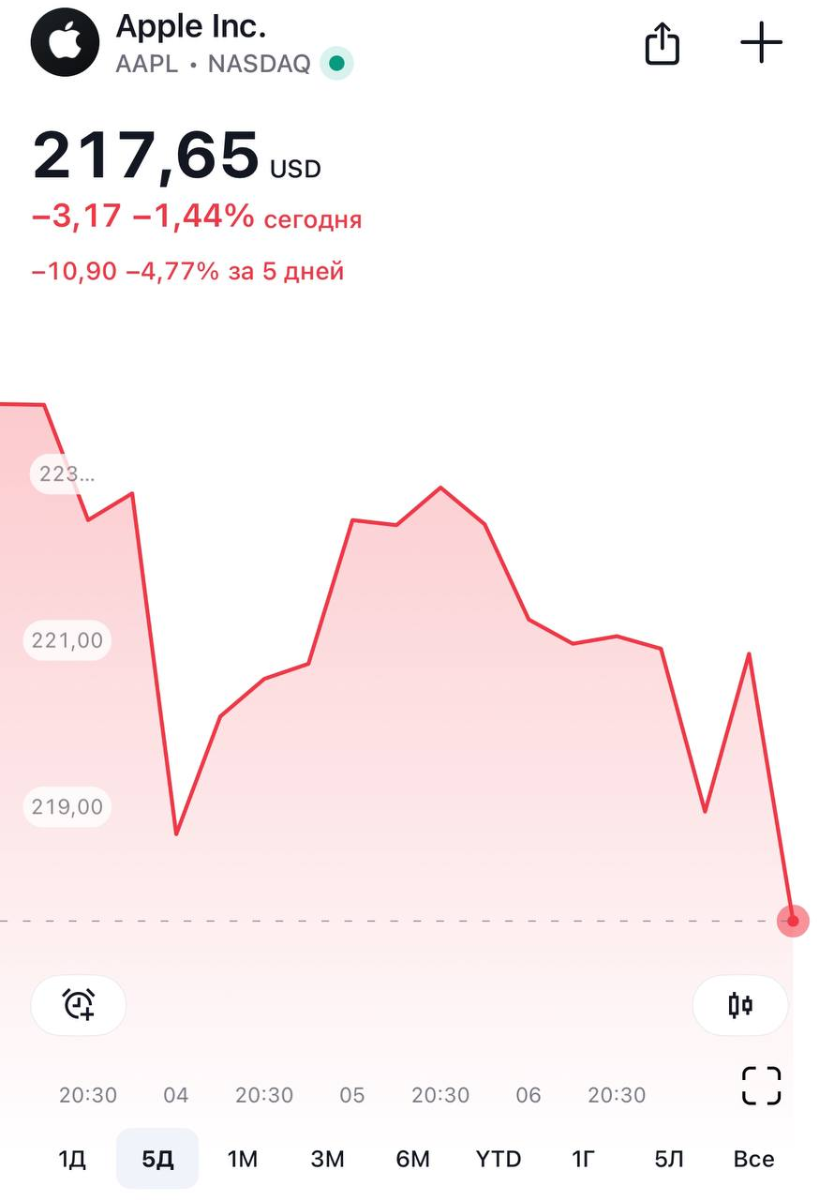Show the 3М price chart
Image resolution: width=819 pixels, height=1200 pixels.
coord(327,1159)
